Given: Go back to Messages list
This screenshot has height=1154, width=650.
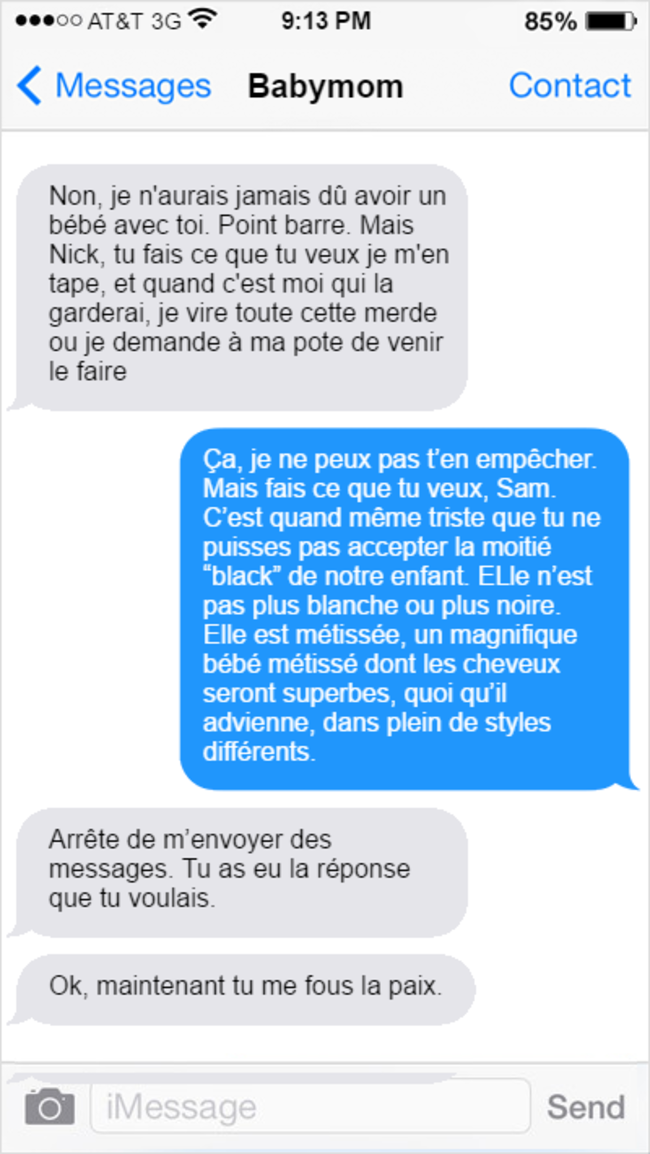Looking at the screenshot, I should pyautogui.click(x=113, y=86).
